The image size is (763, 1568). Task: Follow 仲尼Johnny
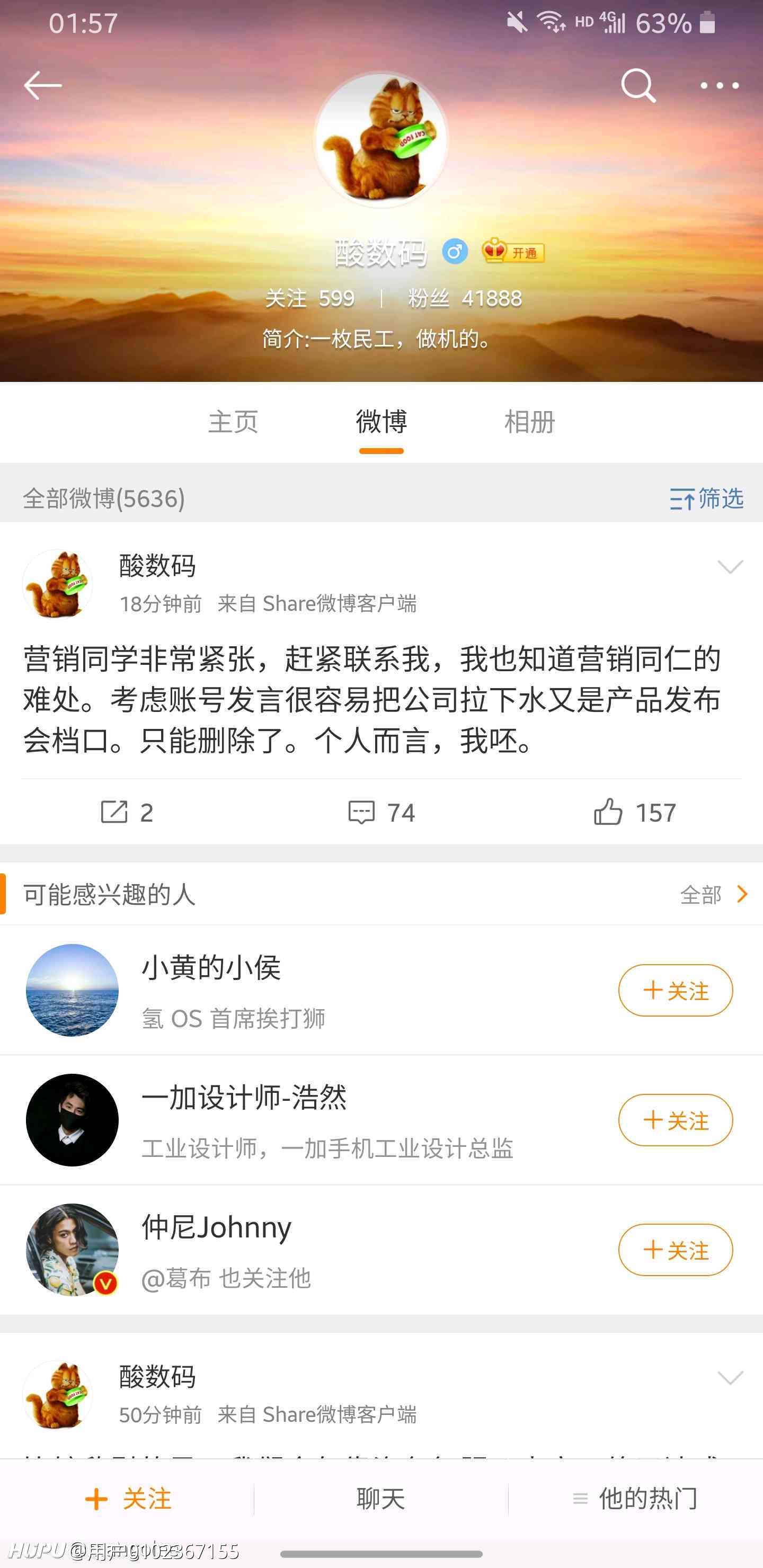[x=676, y=1250]
